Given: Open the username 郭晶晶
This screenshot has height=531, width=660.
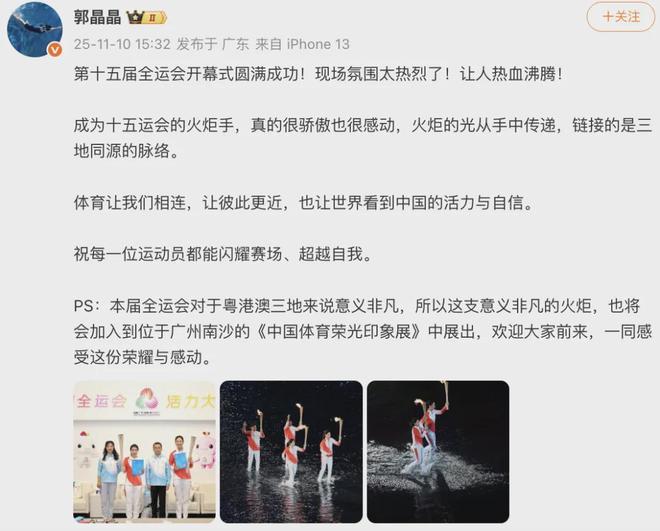Looking at the screenshot, I should coord(100,16).
